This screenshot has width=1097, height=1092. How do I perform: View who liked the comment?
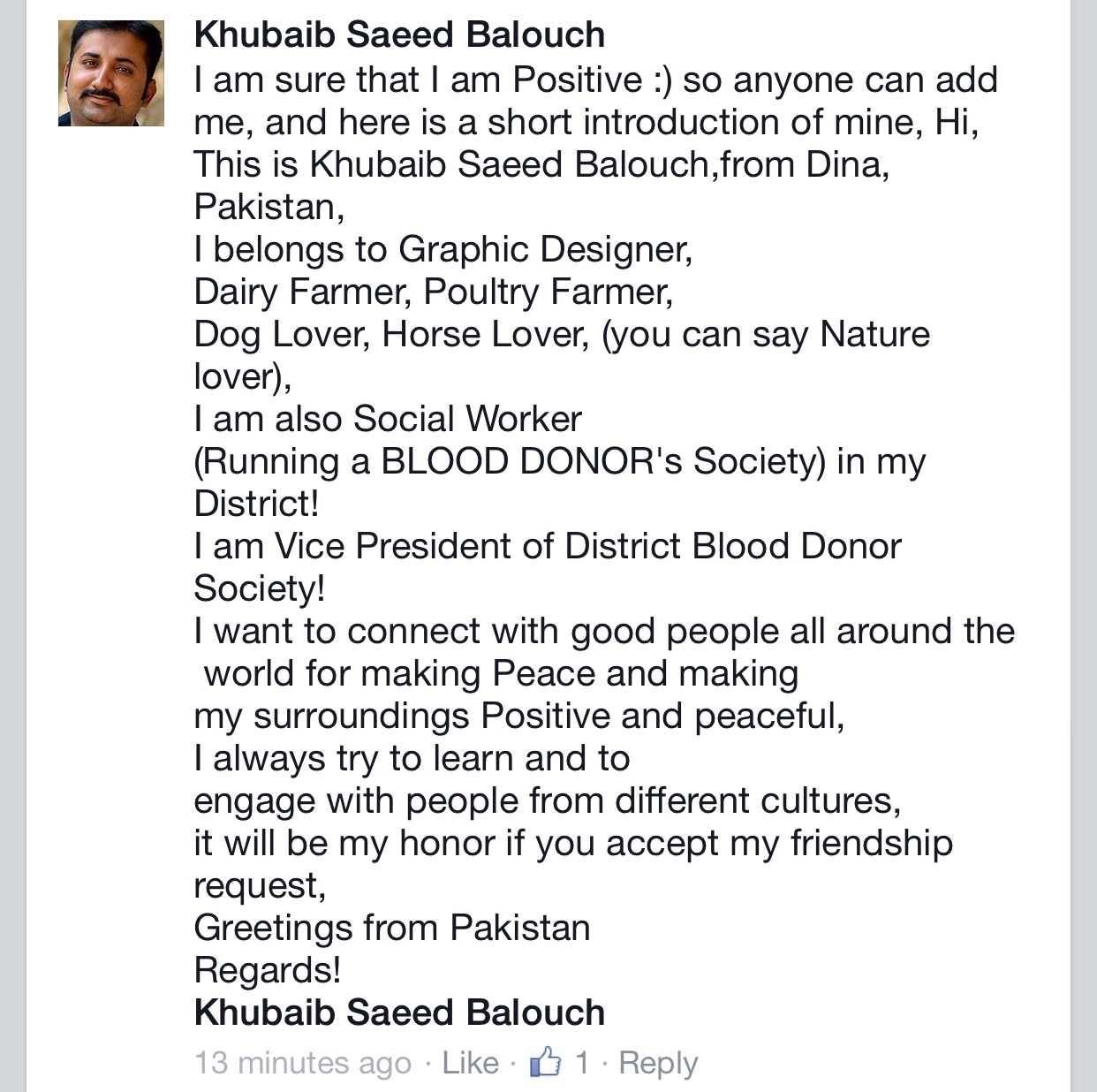coord(560,1062)
